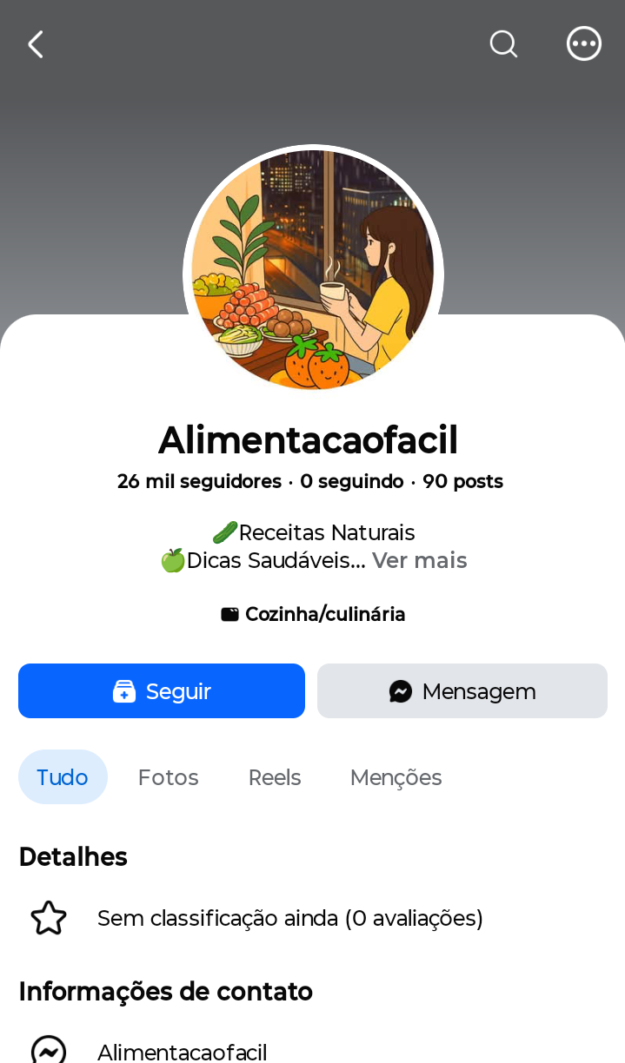Open the search icon
Screen dimensions: 625x1063
tap(504, 45)
